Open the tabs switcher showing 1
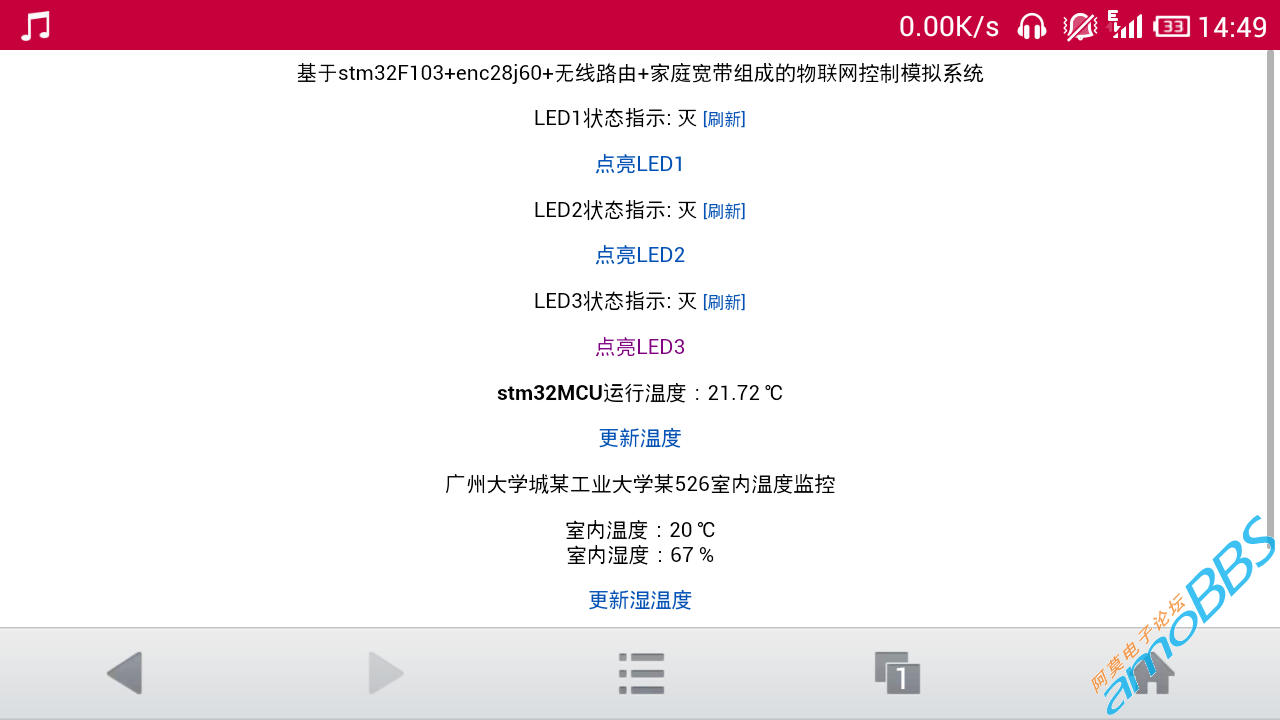The height and width of the screenshot is (720, 1280). click(897, 673)
